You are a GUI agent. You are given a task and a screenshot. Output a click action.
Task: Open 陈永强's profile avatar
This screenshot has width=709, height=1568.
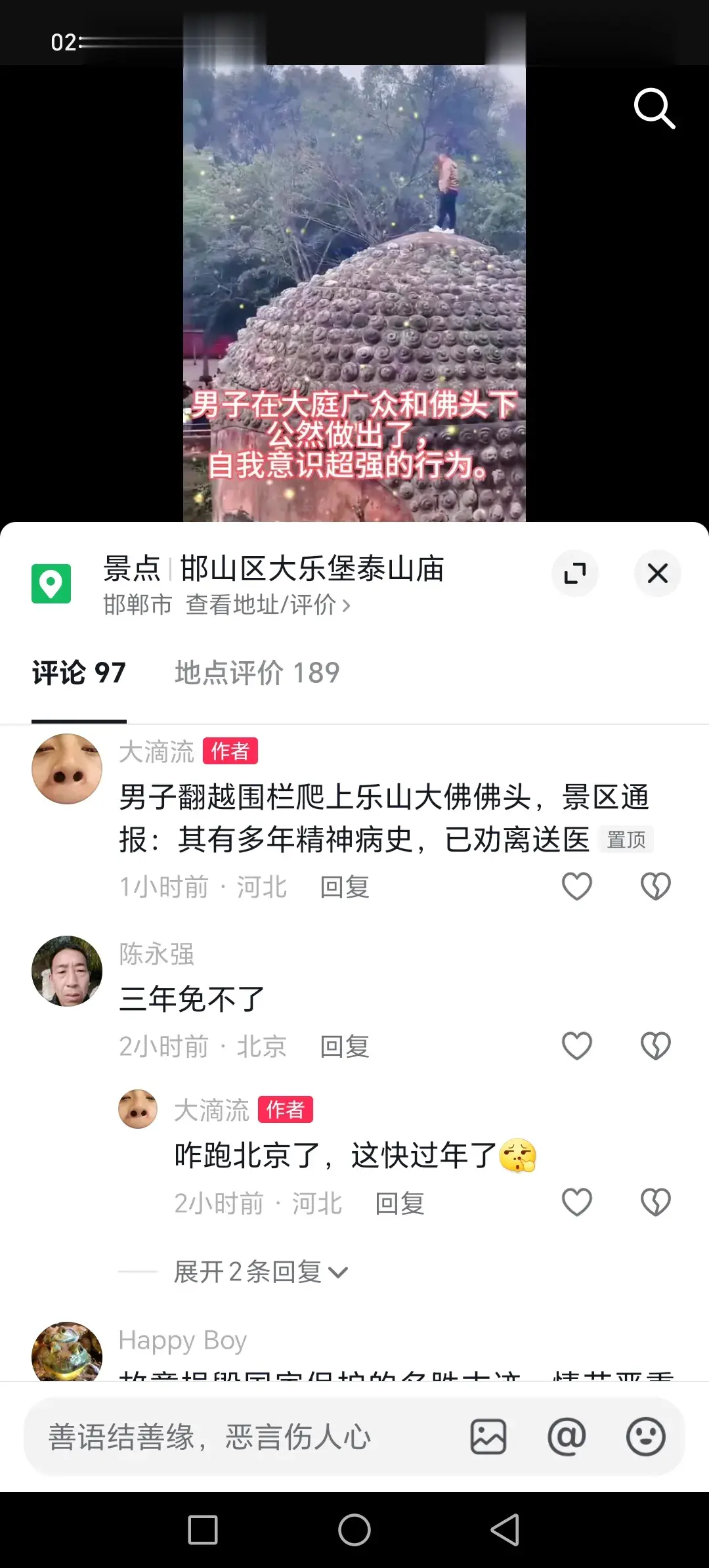67,971
